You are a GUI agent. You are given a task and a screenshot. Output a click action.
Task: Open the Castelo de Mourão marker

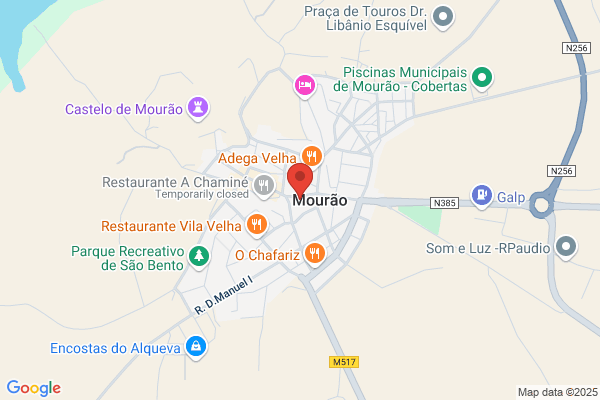point(198,108)
